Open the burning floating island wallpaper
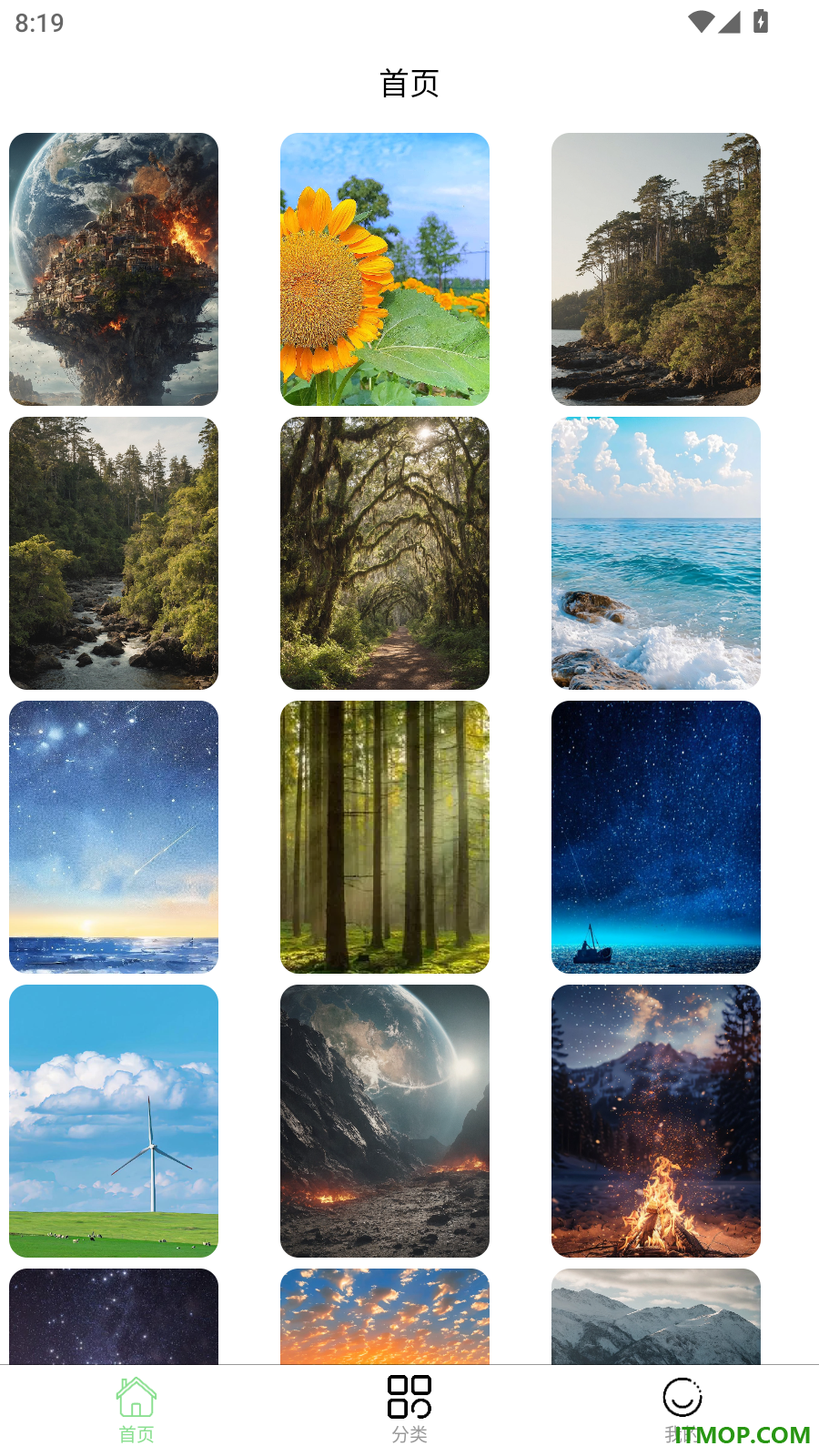Image resolution: width=819 pixels, height=1456 pixels. 114,269
